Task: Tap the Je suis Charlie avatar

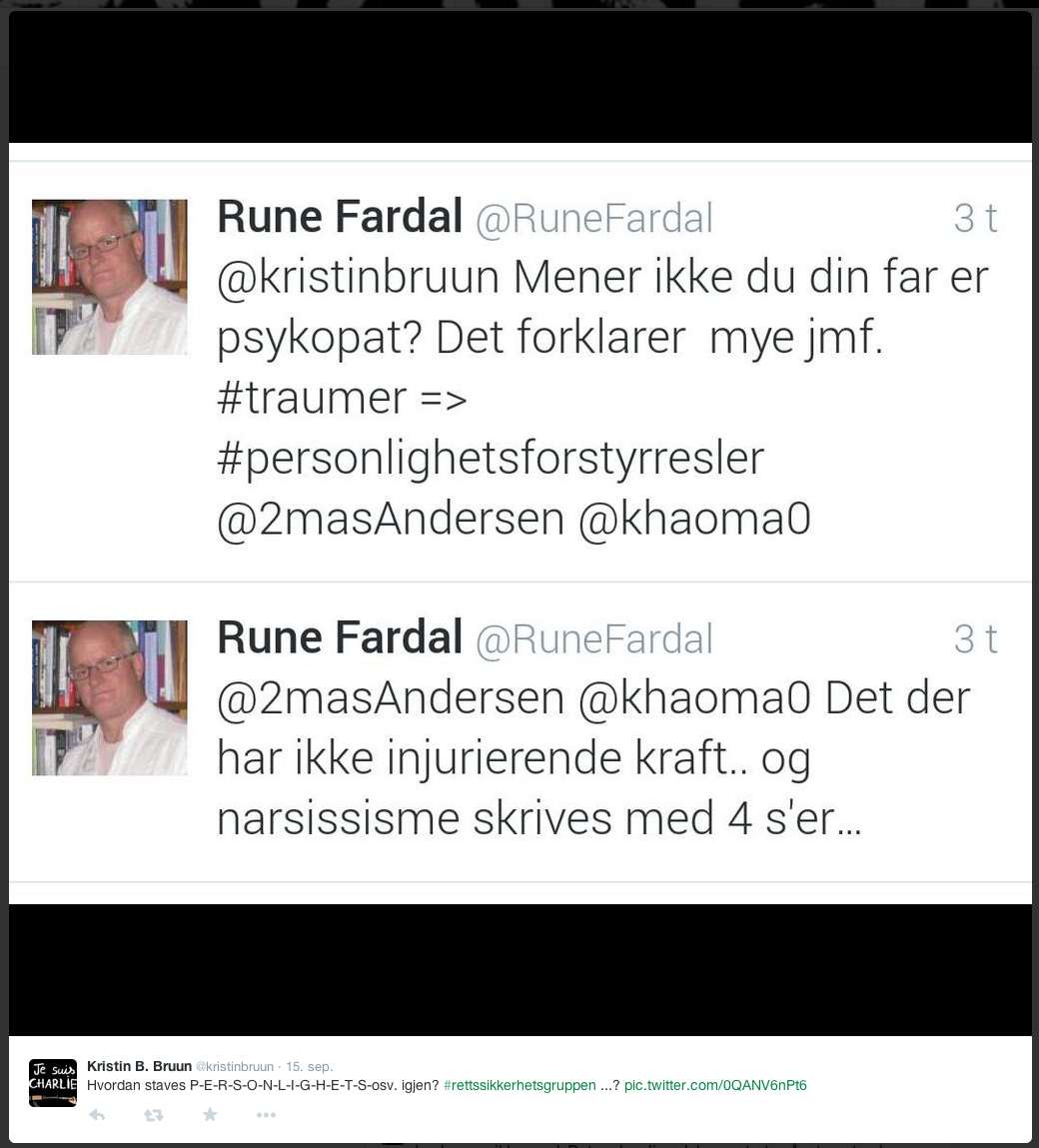Action: tap(53, 1083)
